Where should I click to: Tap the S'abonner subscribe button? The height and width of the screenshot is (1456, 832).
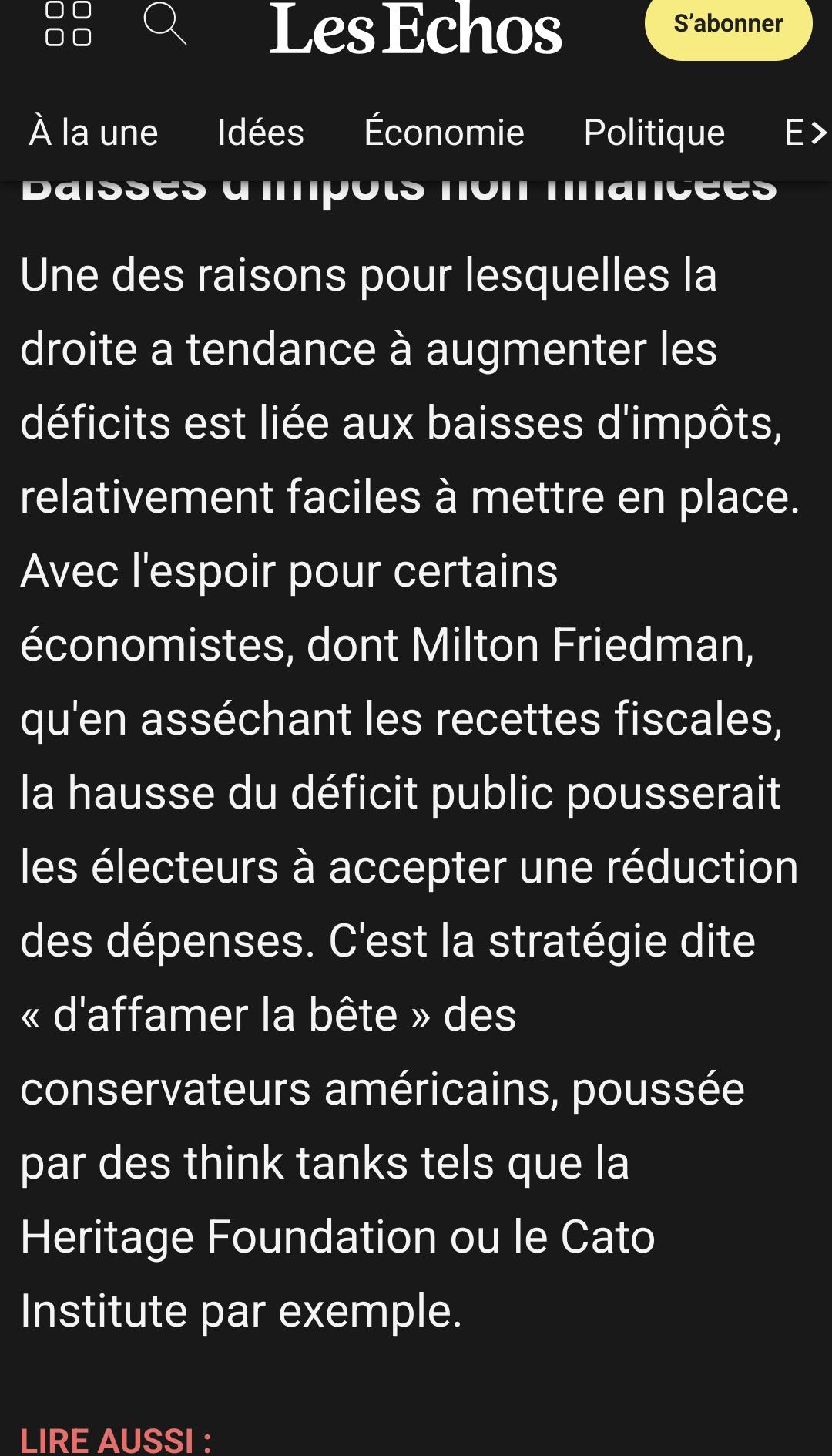coord(728,25)
